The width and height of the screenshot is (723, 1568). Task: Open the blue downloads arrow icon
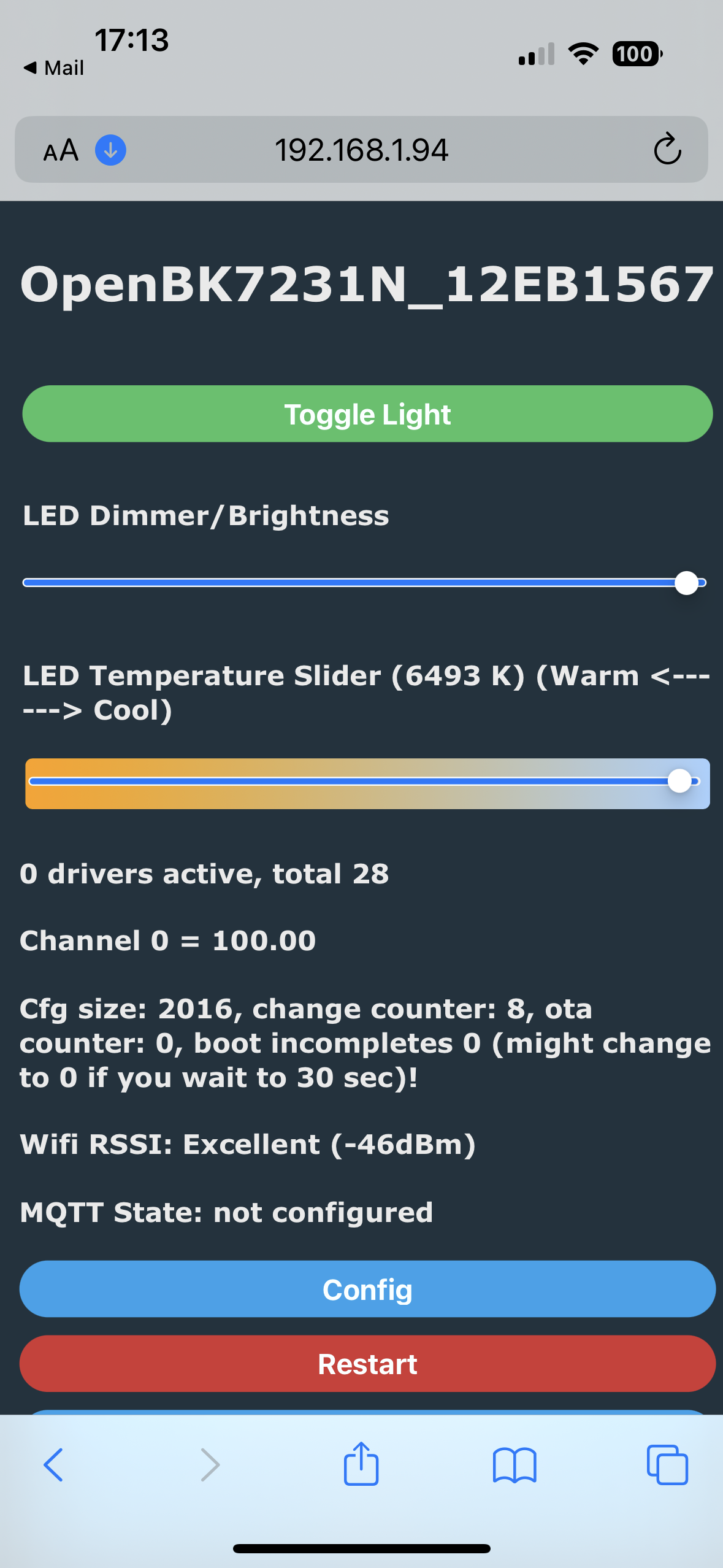click(x=110, y=150)
